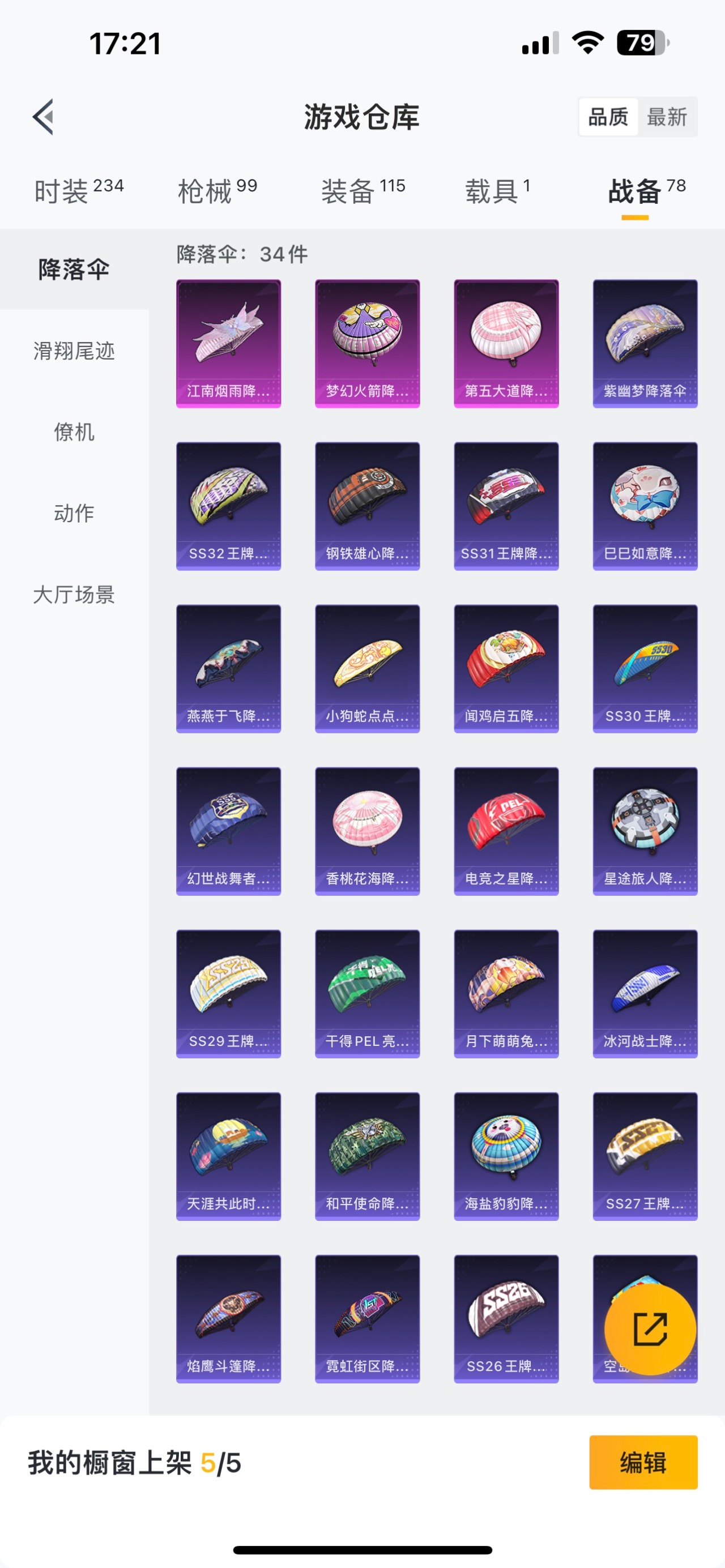725x1568 pixels.
Task: Go back from the 游戏仓库 page
Action: pos(43,116)
